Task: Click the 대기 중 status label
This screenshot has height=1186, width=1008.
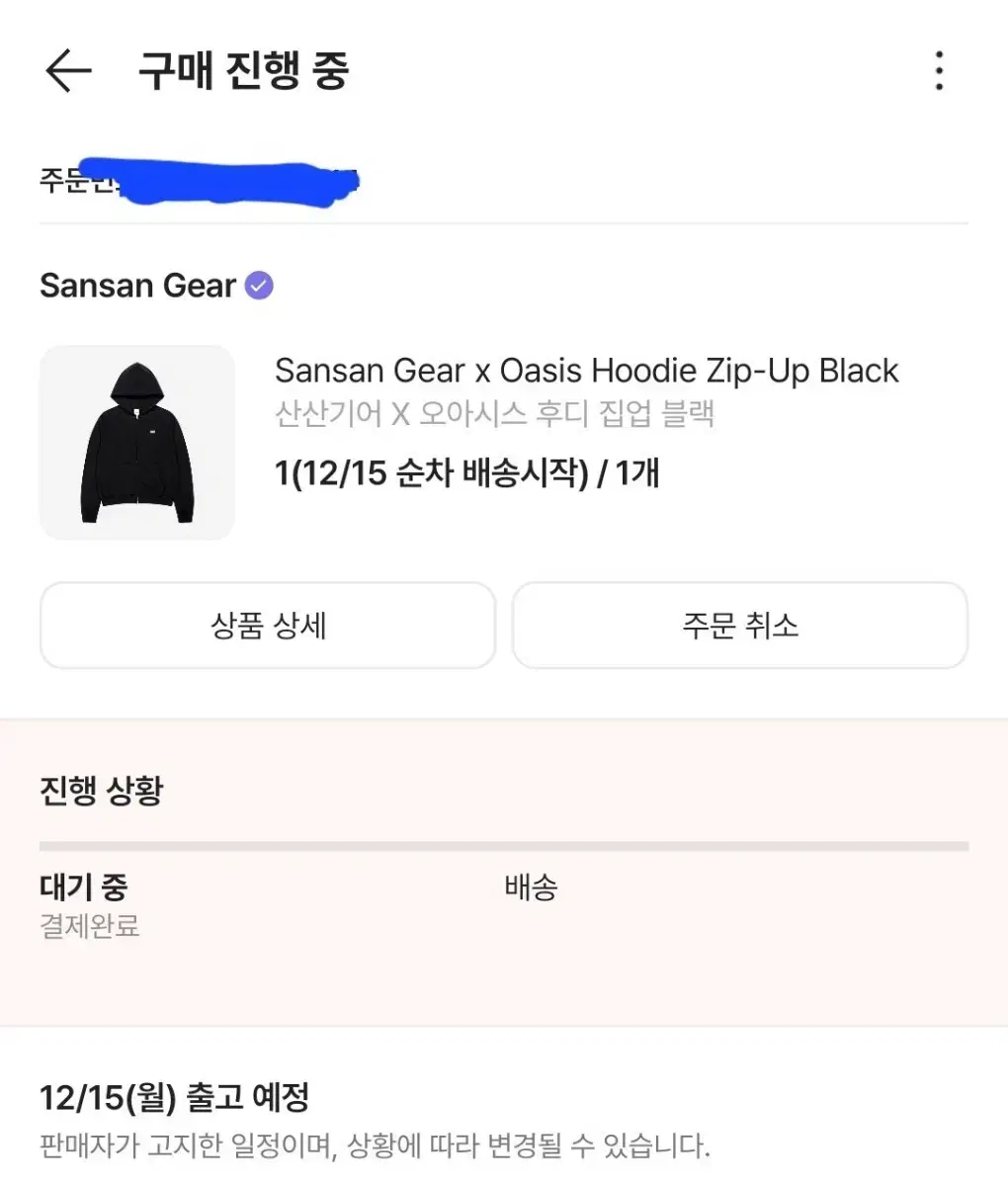Action: (x=85, y=888)
